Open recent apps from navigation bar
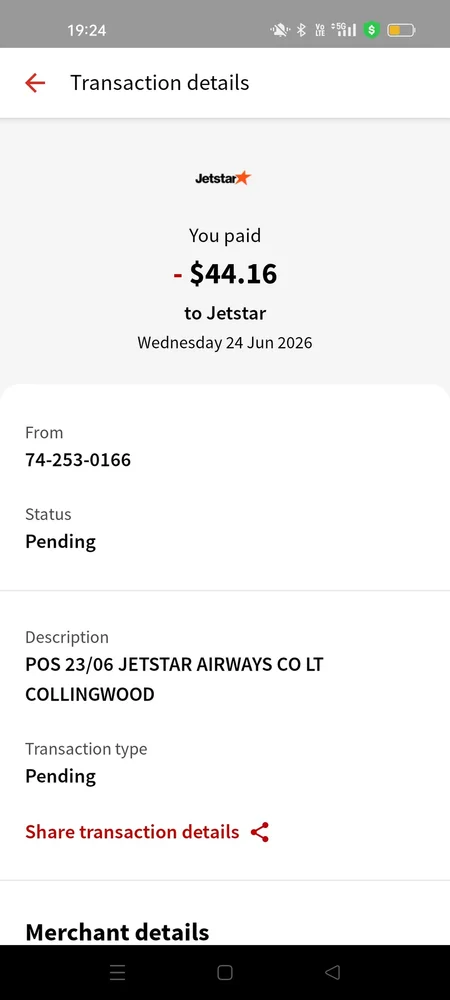450x1000 pixels. coord(117,972)
